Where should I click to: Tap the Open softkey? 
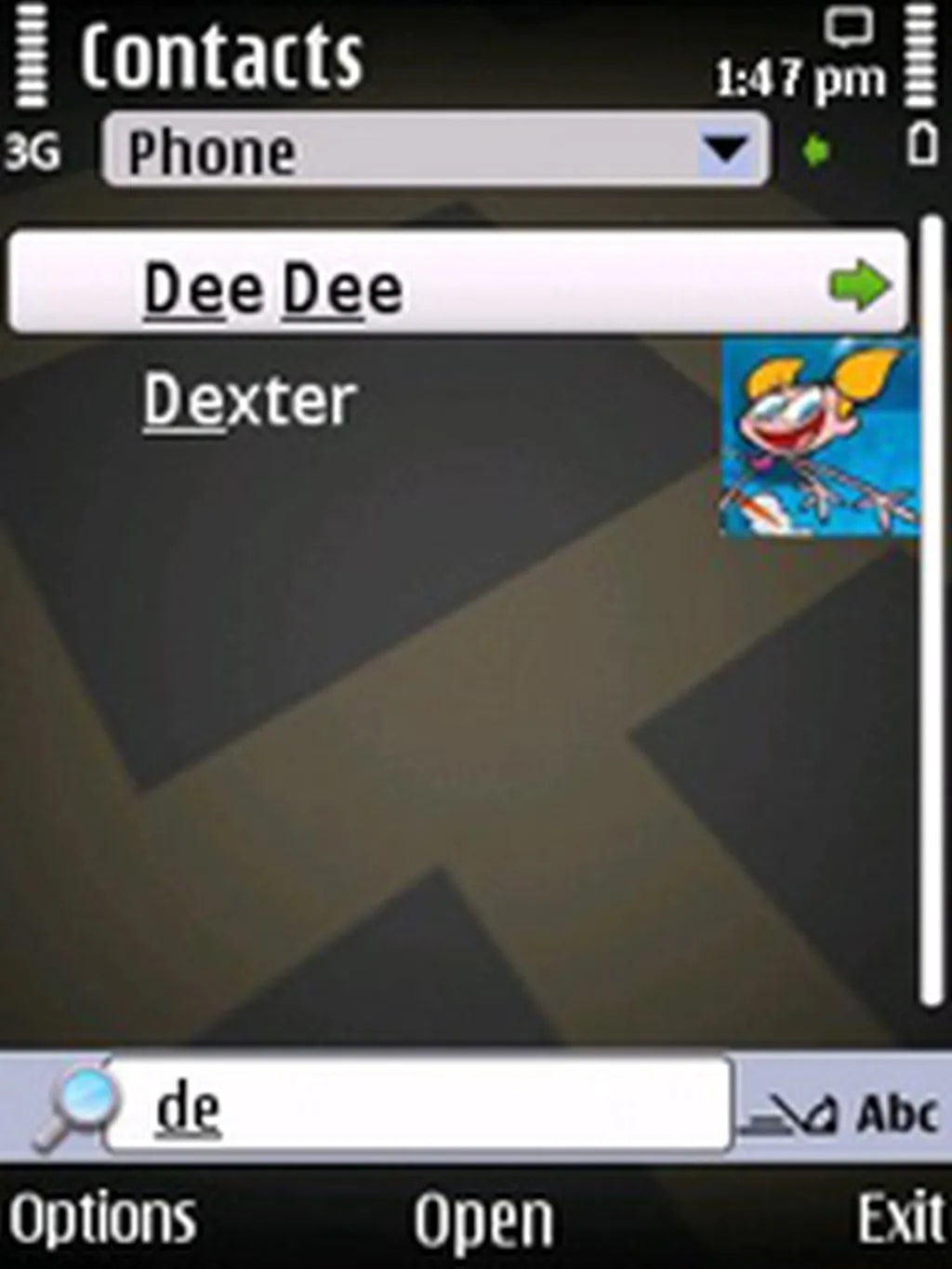coord(483,1220)
